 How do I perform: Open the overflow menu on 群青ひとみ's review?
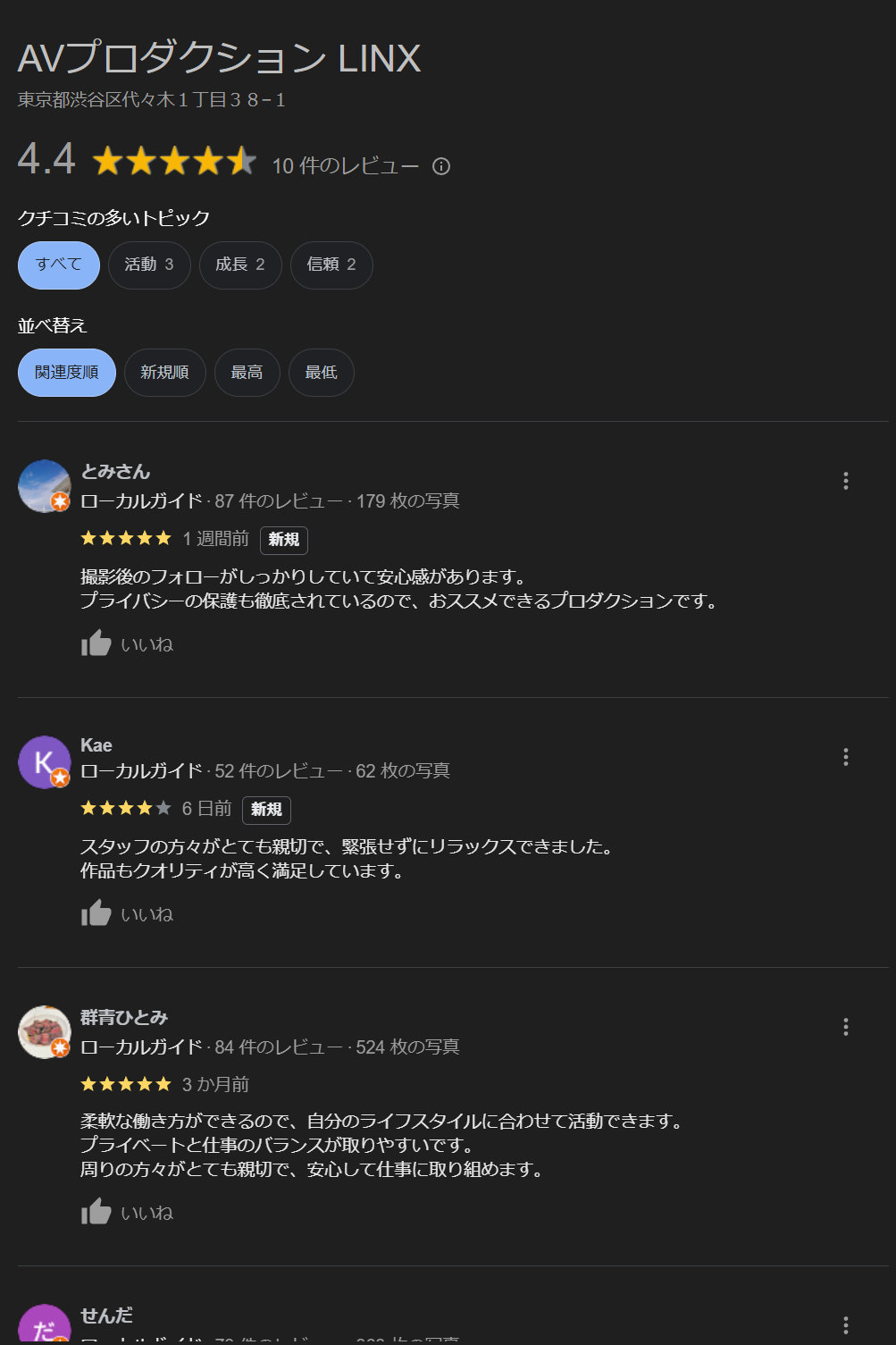(x=845, y=1027)
